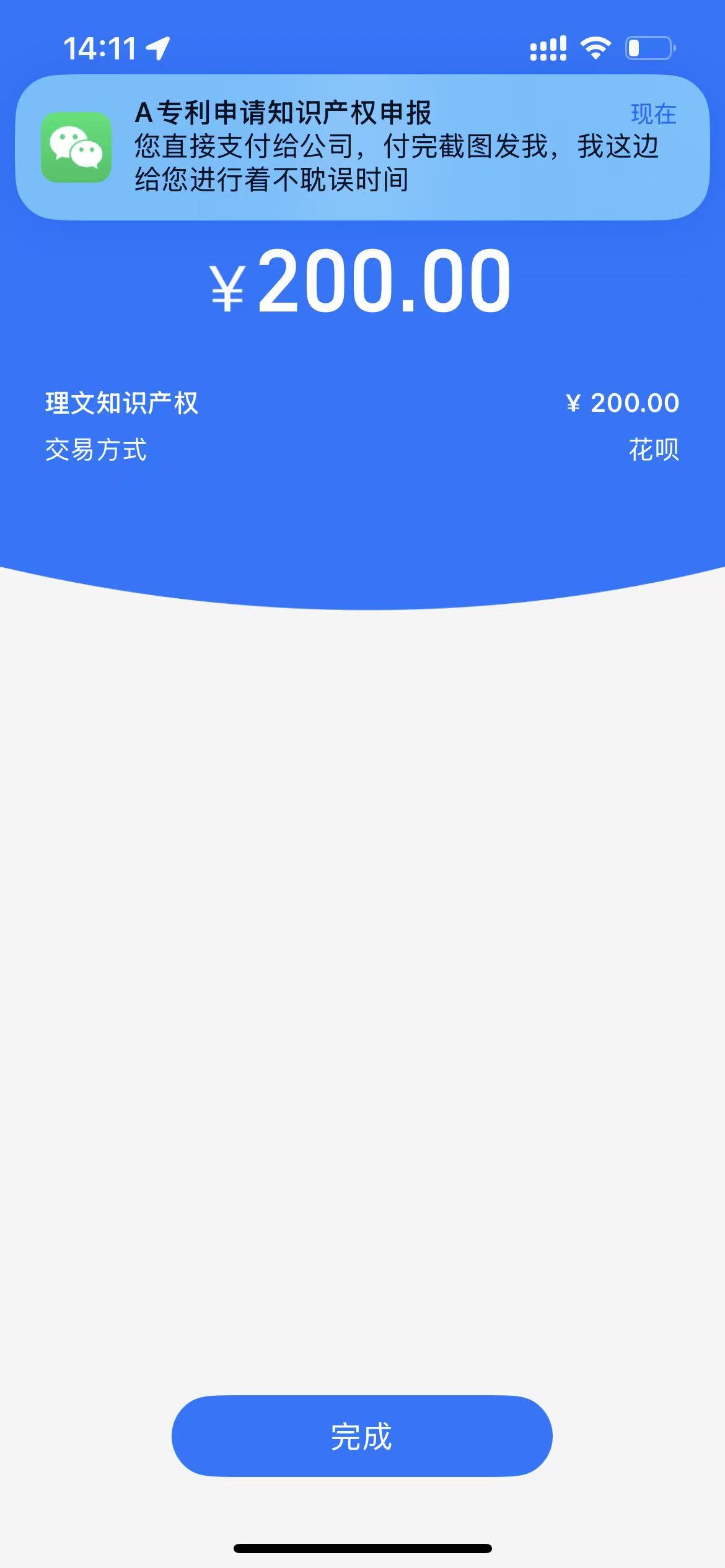Viewport: 725px width, 1568px height.
Task: Tap the 完成 button to finish
Action: click(362, 1435)
